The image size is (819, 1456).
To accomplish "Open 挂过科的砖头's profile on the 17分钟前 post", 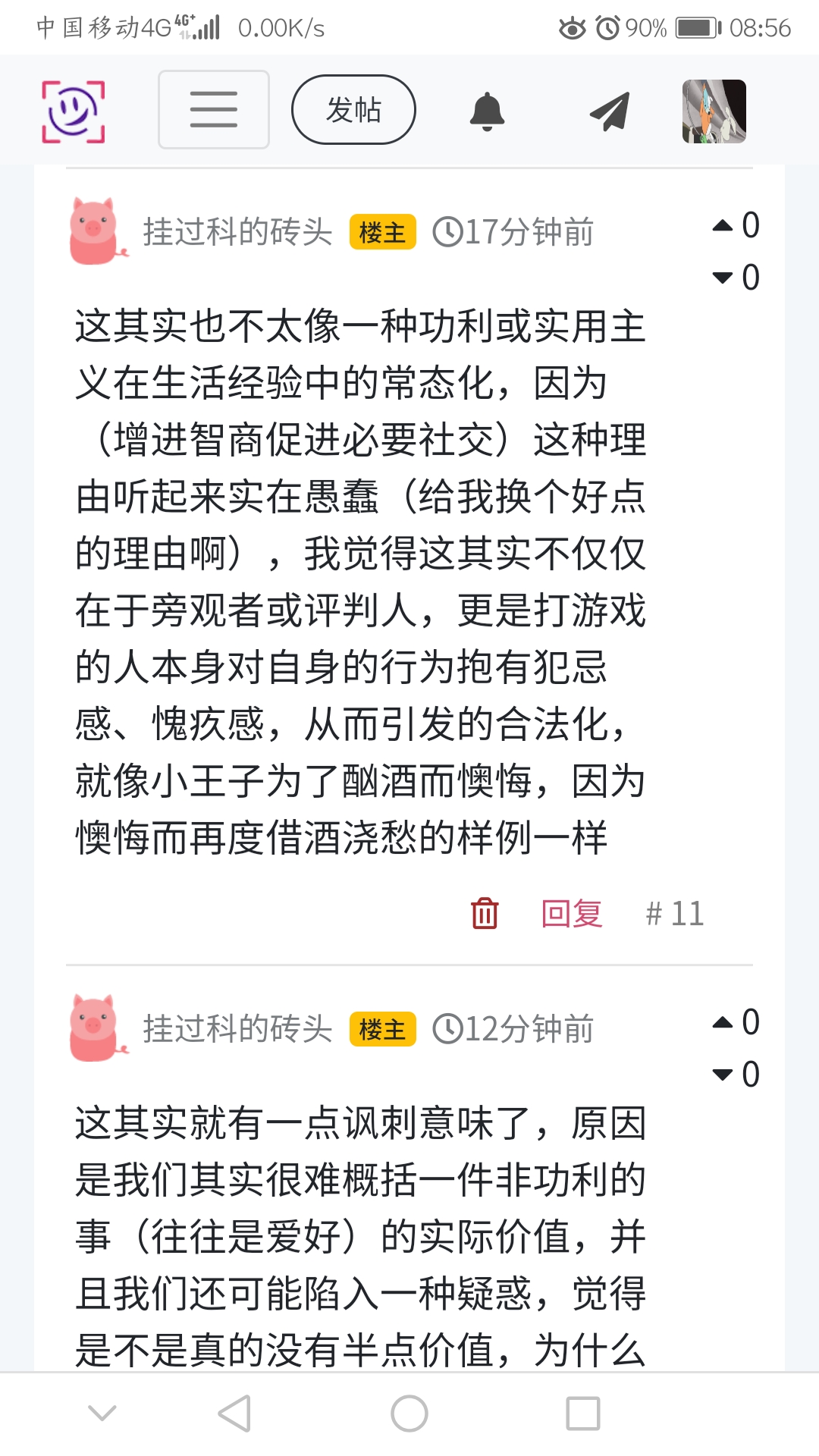I will coord(237,232).
